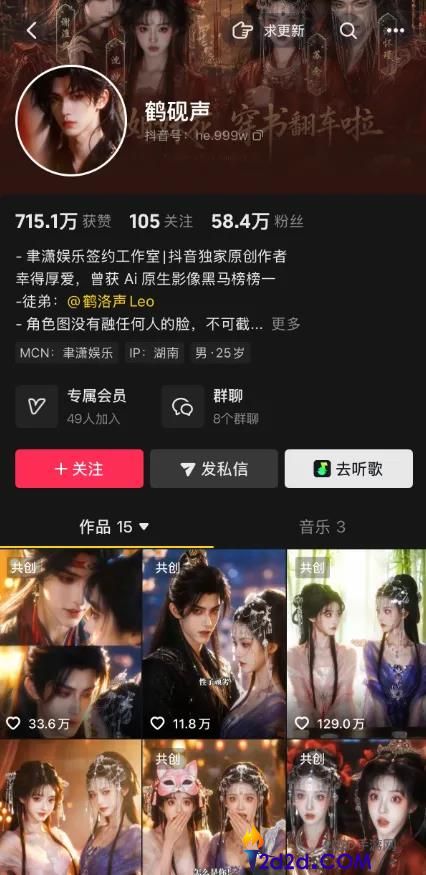
Task: Open the 105 关注 following list
Action: coord(161,222)
